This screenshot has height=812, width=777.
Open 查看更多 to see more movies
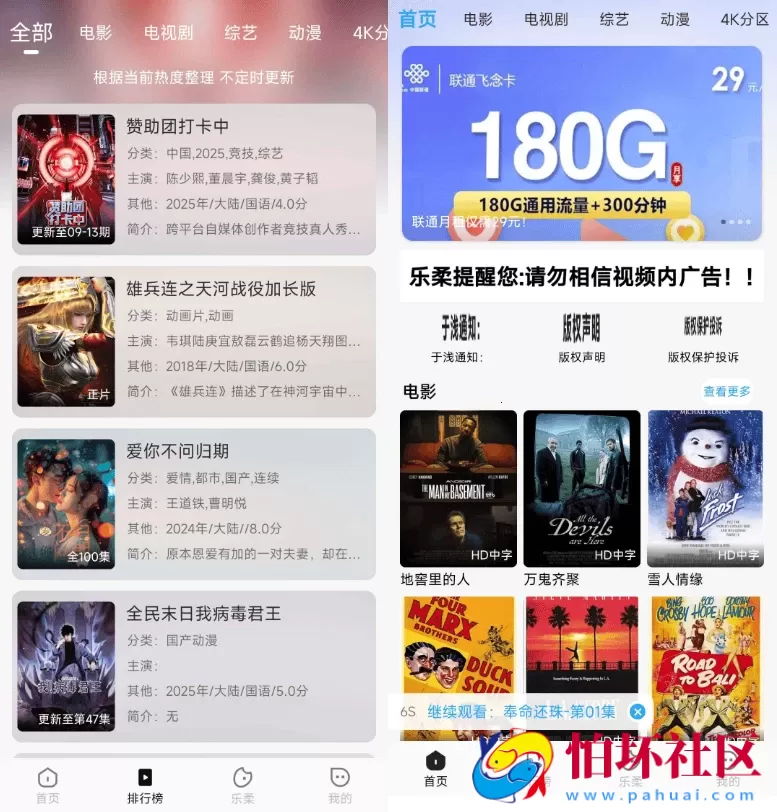click(x=727, y=391)
